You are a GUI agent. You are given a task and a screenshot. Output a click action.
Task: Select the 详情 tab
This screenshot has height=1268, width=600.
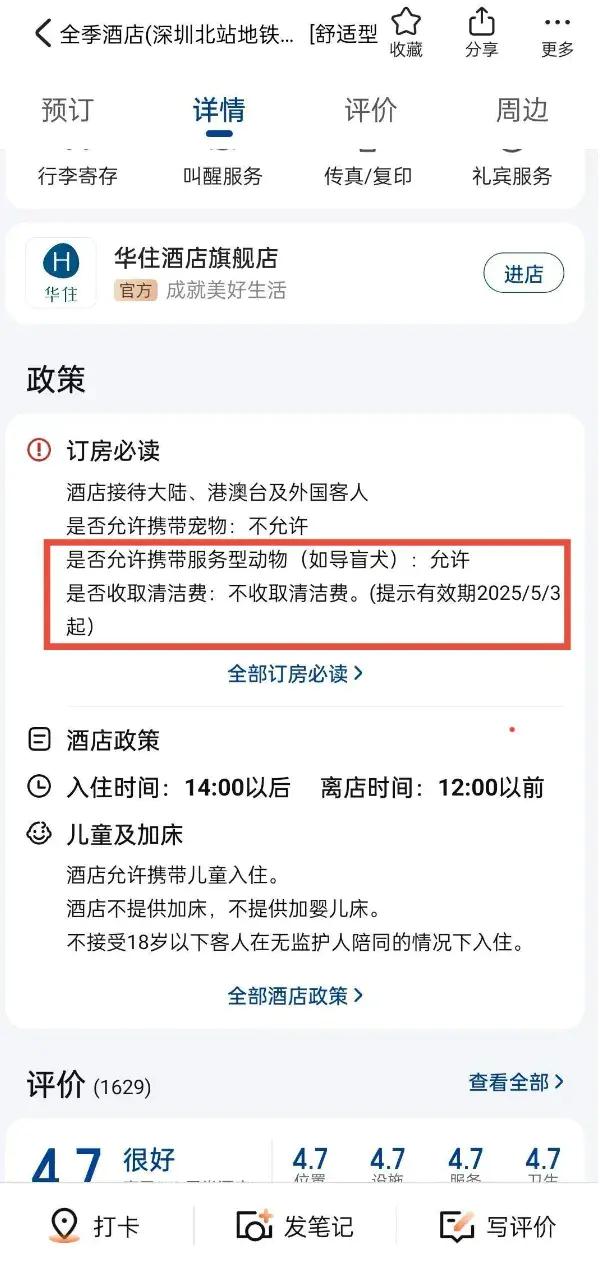point(219,109)
